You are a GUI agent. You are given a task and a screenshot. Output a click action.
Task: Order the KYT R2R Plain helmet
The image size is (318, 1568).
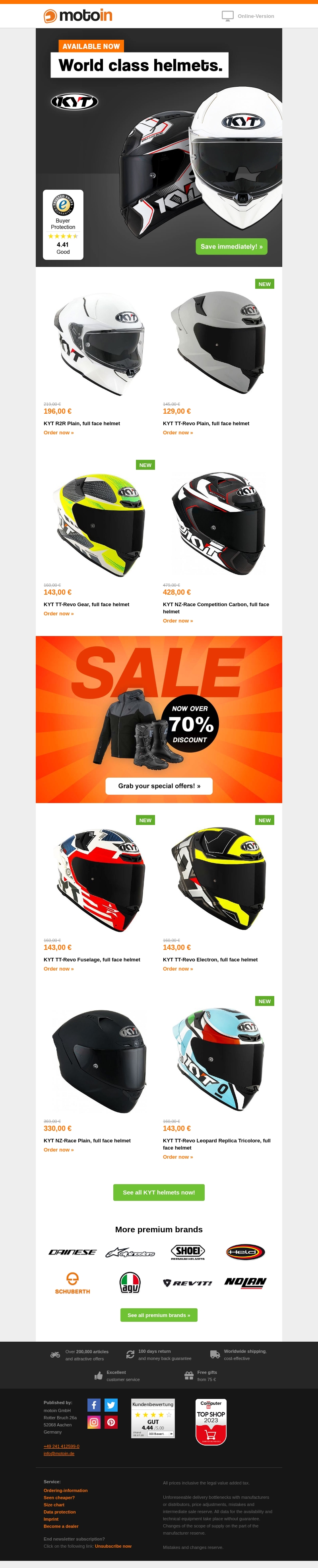click(x=58, y=433)
